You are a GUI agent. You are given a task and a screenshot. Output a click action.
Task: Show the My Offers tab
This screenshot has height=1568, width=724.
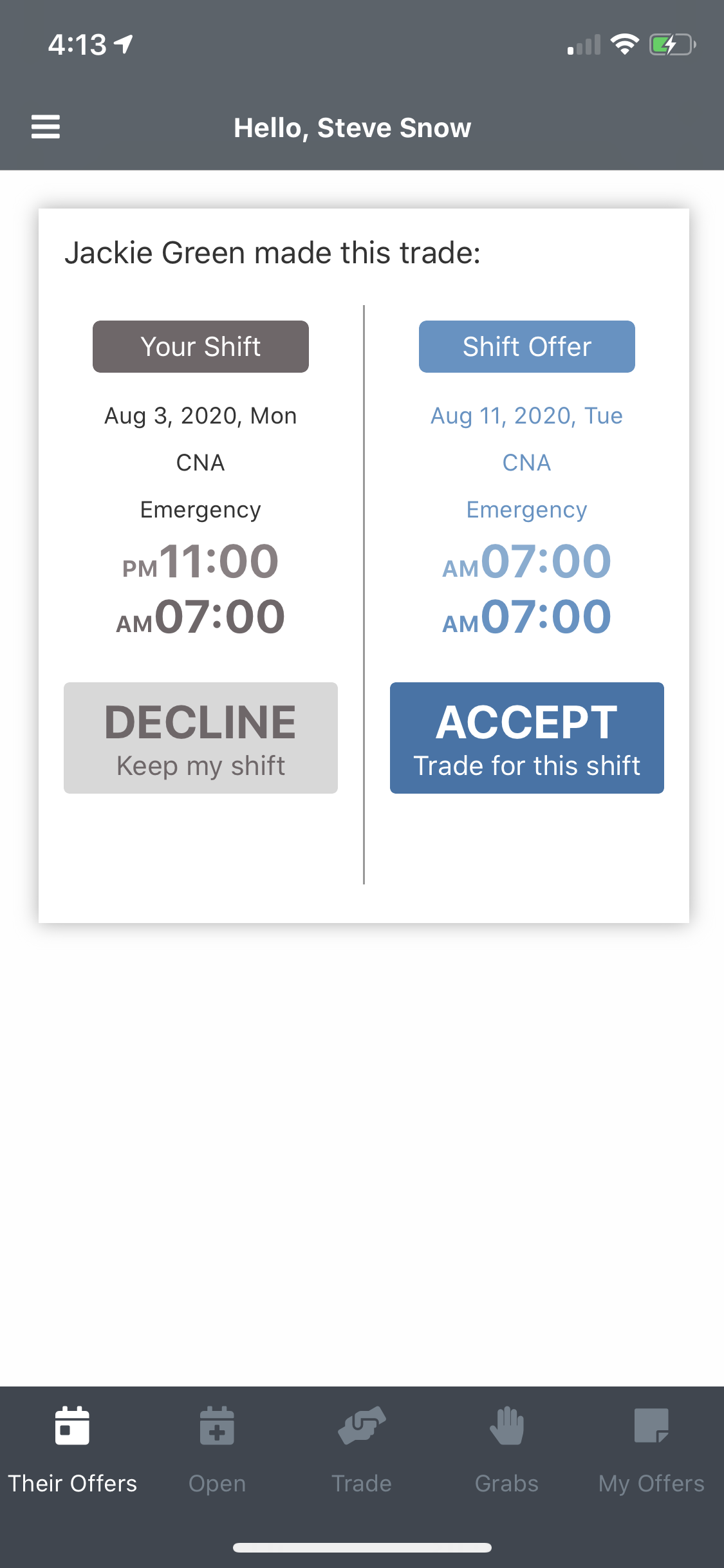click(x=651, y=1450)
